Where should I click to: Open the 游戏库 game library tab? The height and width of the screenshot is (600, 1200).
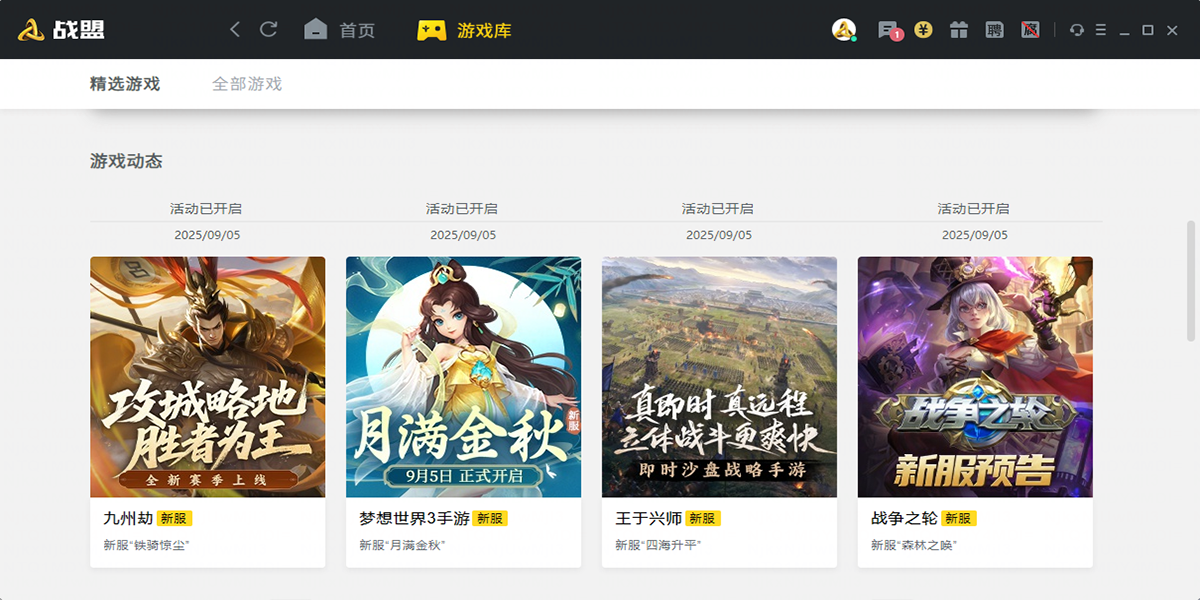465,30
